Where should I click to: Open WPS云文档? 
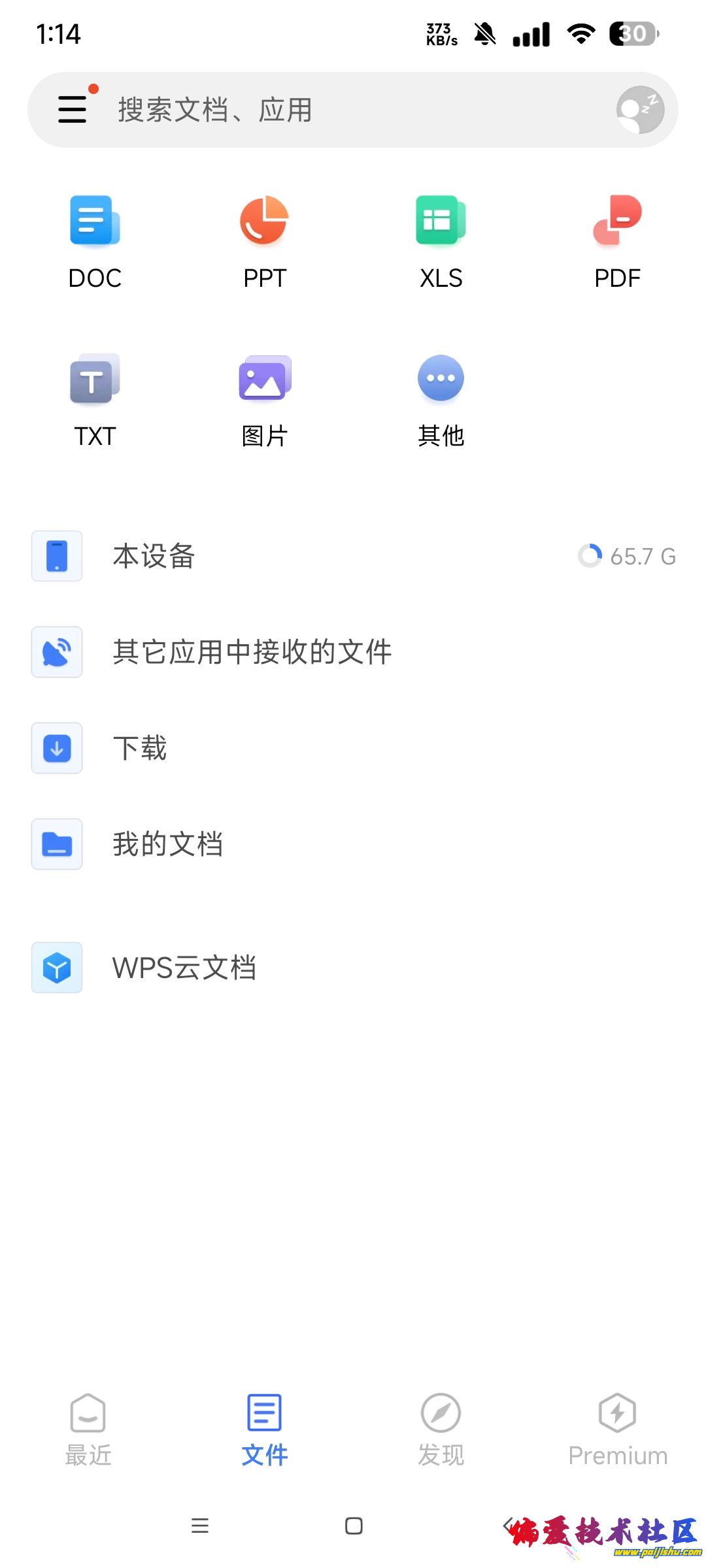tap(353, 968)
